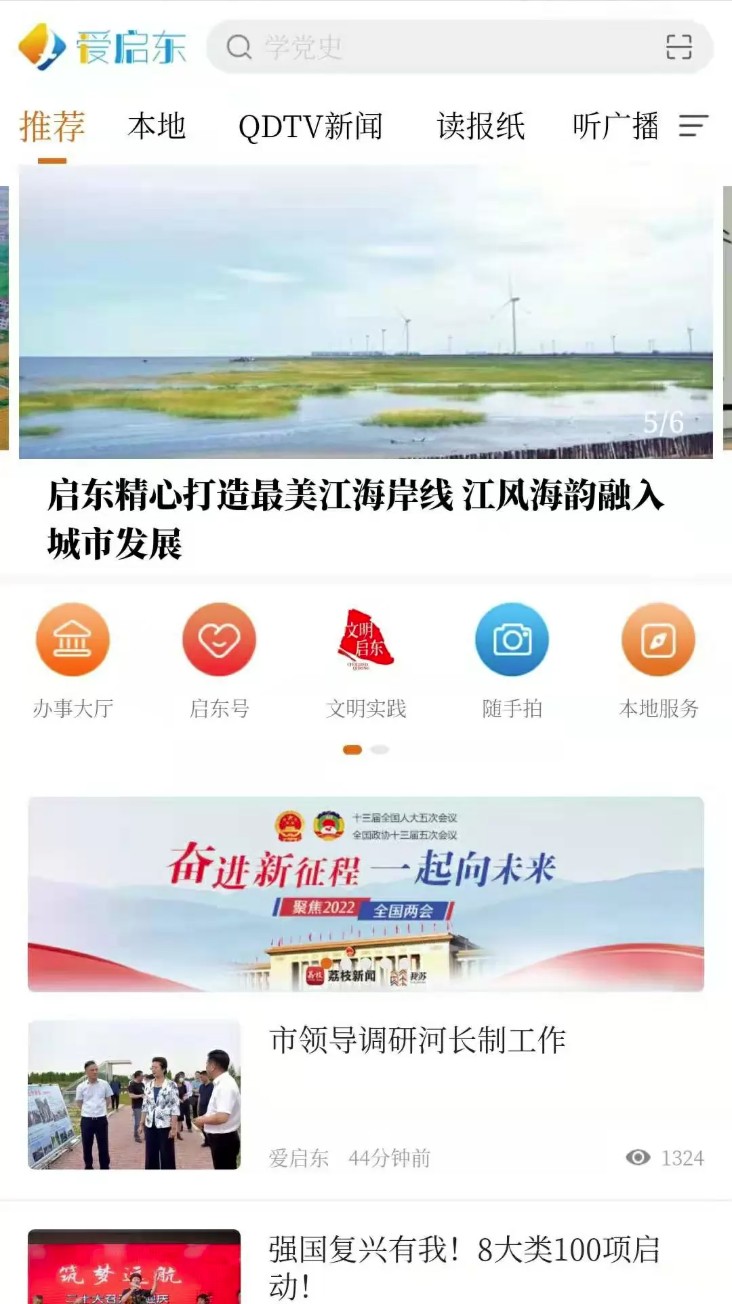Viewport: 732px width, 1304px height.
Task: Tap the 随手拍 camera icon
Action: [x=512, y=640]
